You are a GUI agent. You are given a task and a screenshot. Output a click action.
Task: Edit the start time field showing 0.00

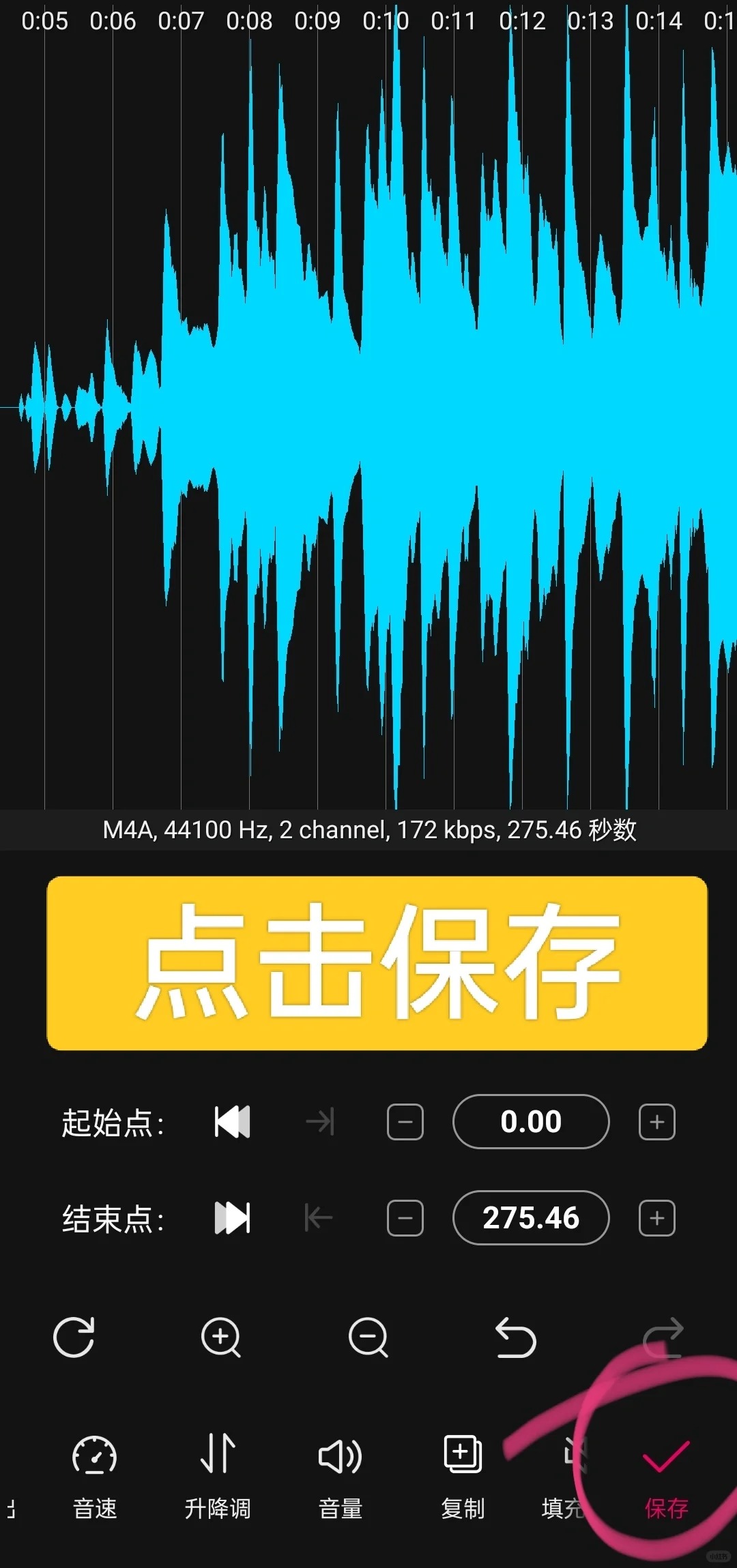point(531,1122)
